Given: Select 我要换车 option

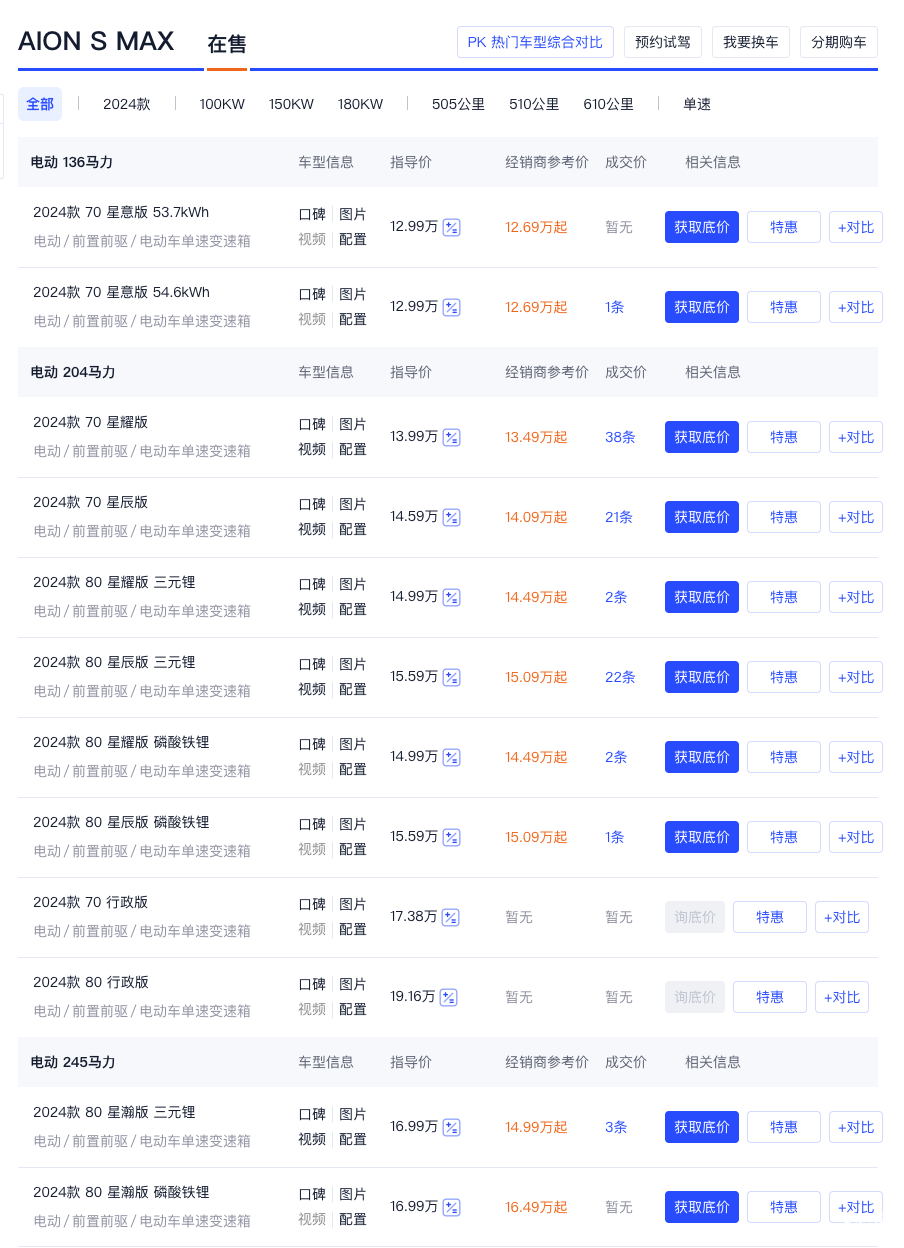Looking at the screenshot, I should pos(750,42).
